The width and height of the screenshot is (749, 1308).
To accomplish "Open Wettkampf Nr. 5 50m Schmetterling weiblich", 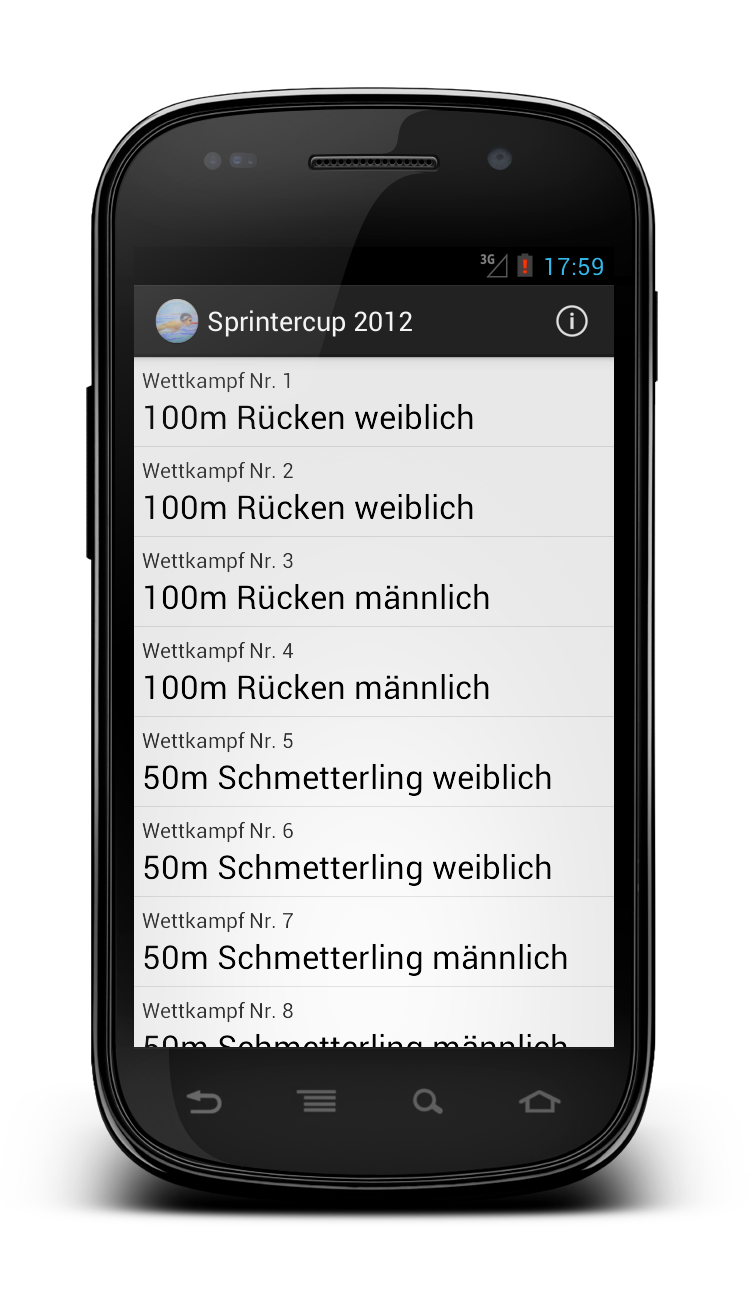I will (x=374, y=762).
